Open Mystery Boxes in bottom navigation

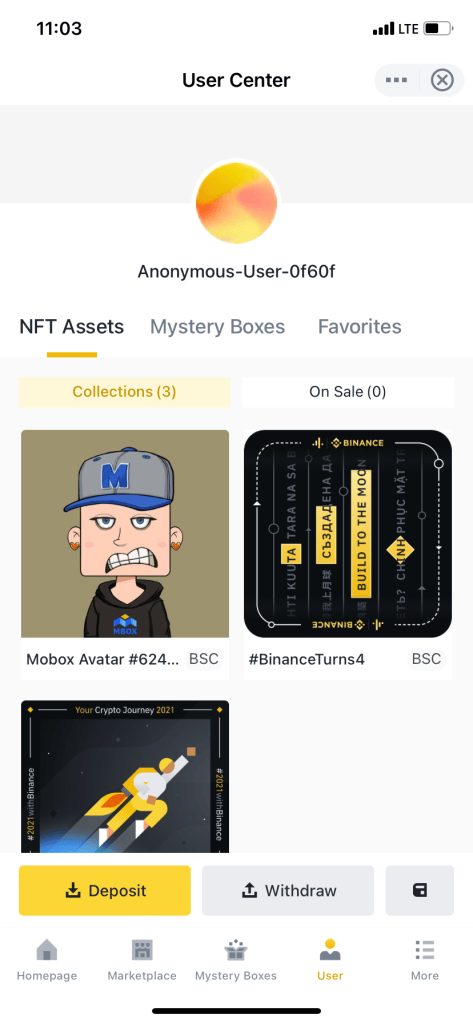point(236,960)
